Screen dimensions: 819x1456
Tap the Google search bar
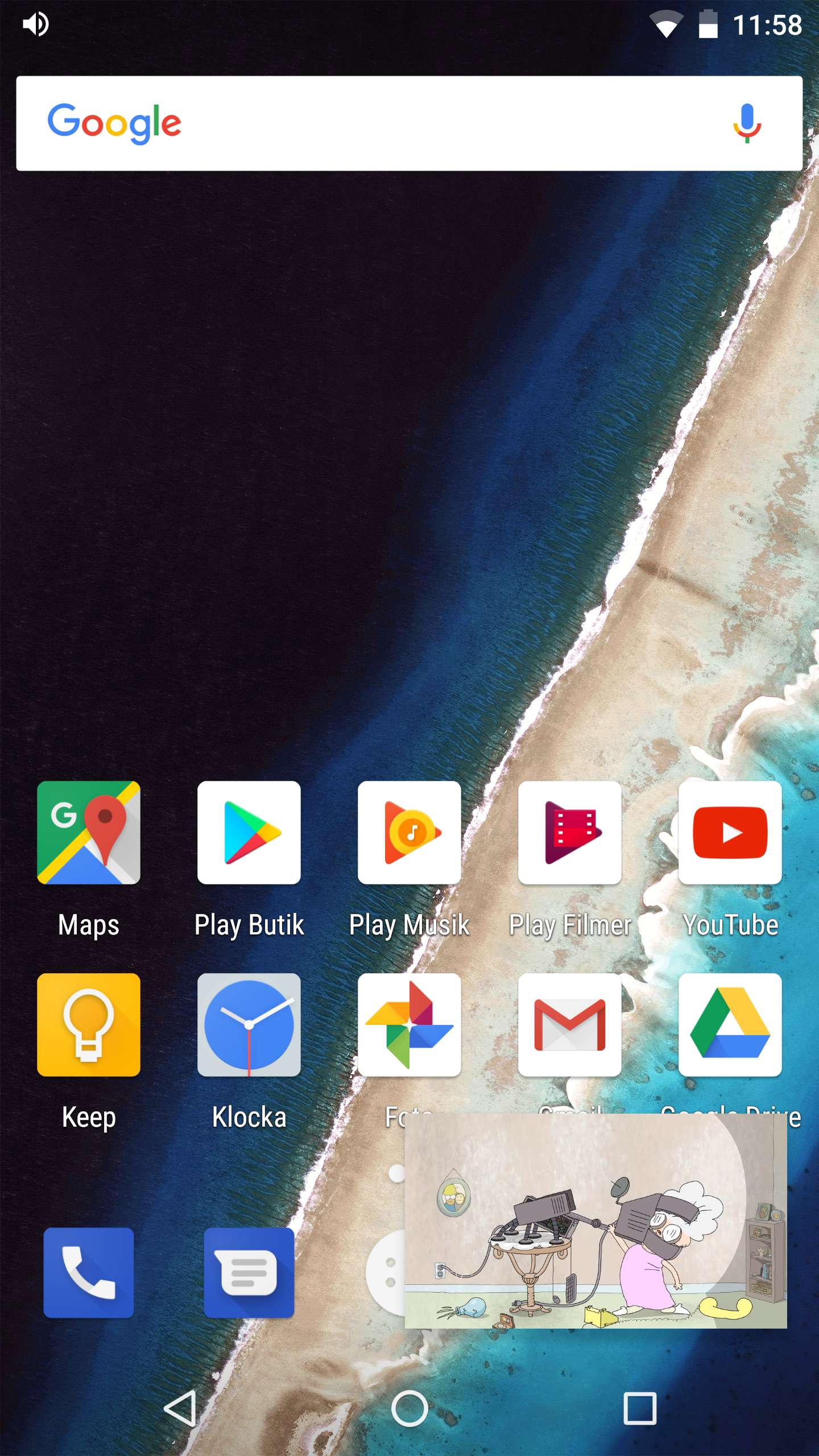(x=409, y=123)
